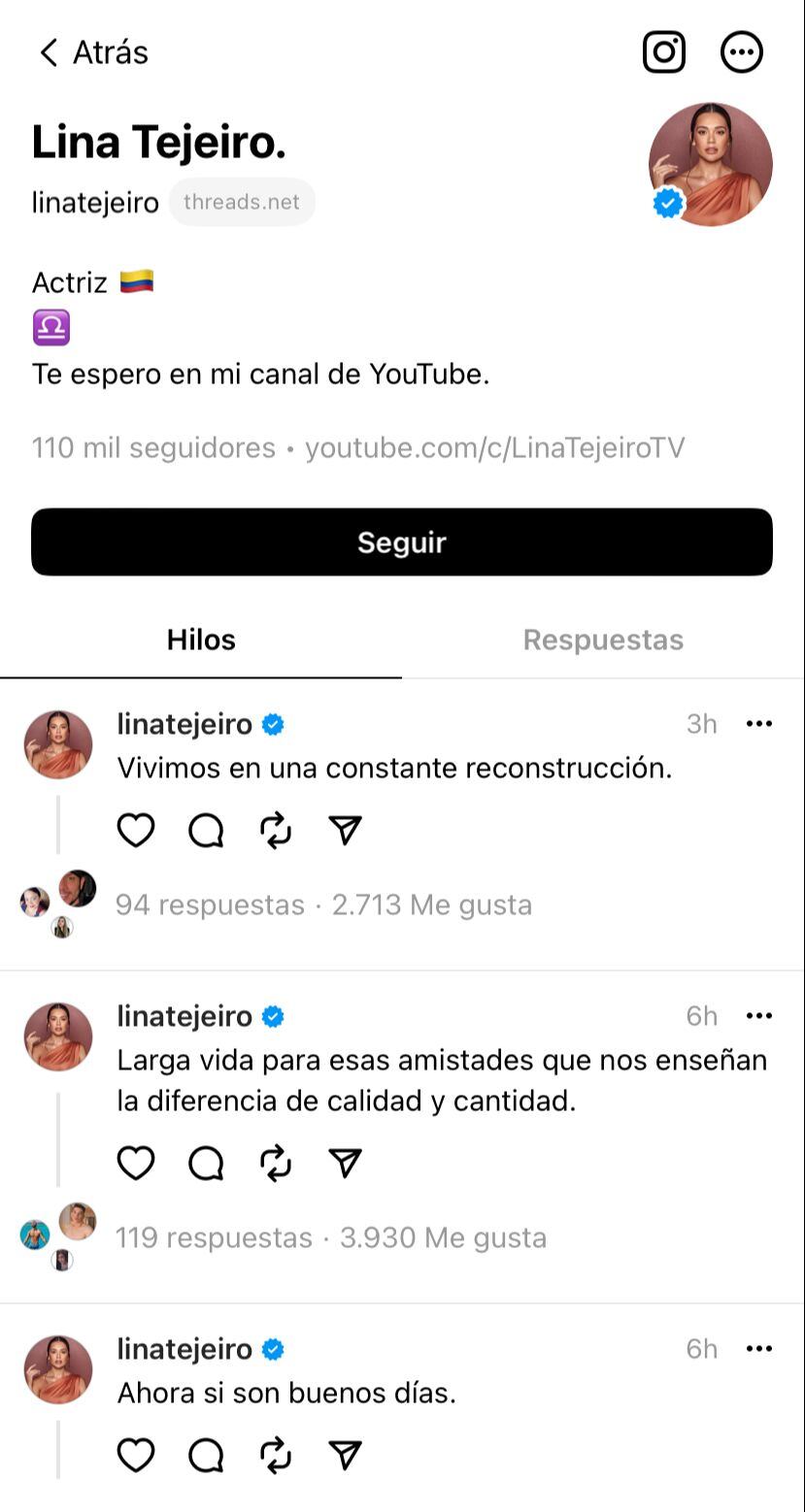Go back using the Atrás button
The height and width of the screenshot is (1512, 805).
(92, 51)
